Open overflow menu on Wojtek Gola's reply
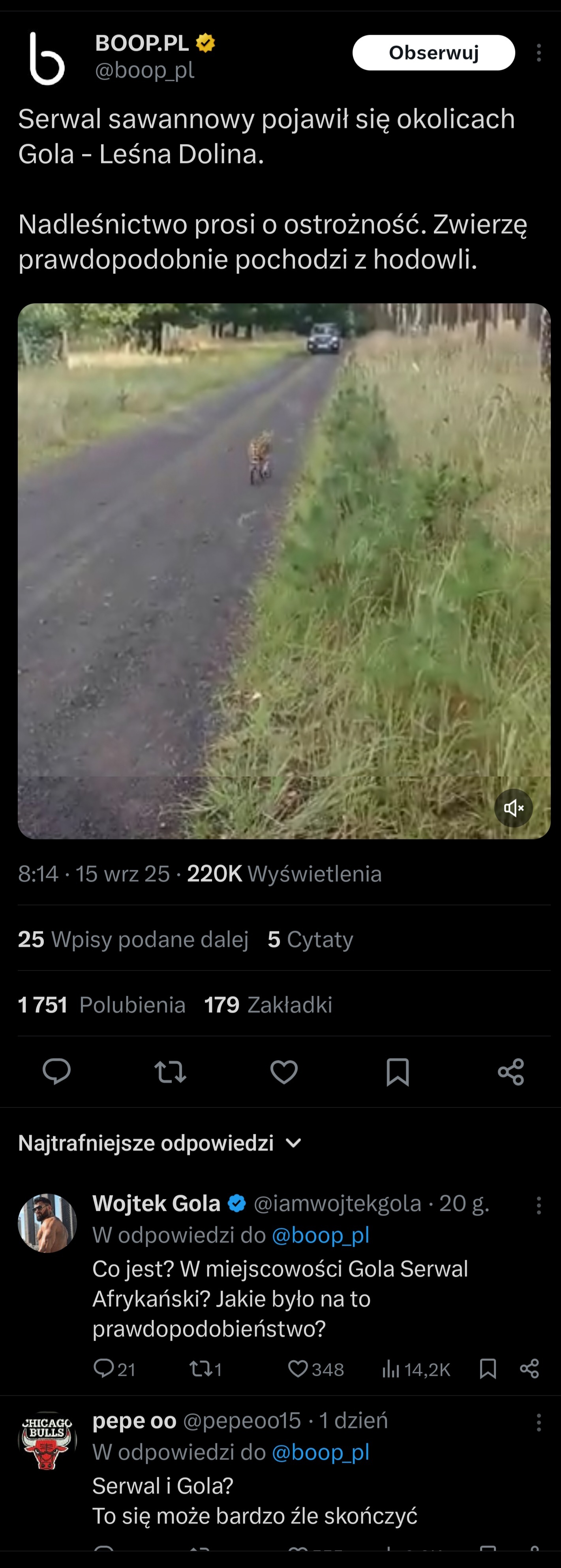Screen dimensions: 561x1568 point(538,1205)
